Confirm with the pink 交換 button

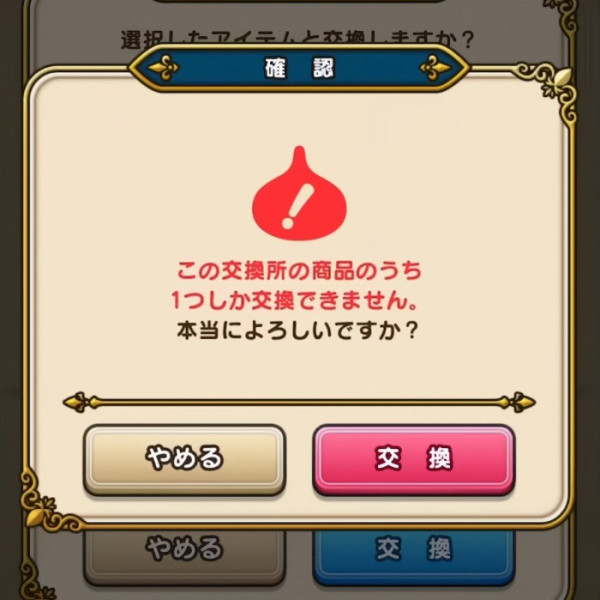[x=414, y=459]
